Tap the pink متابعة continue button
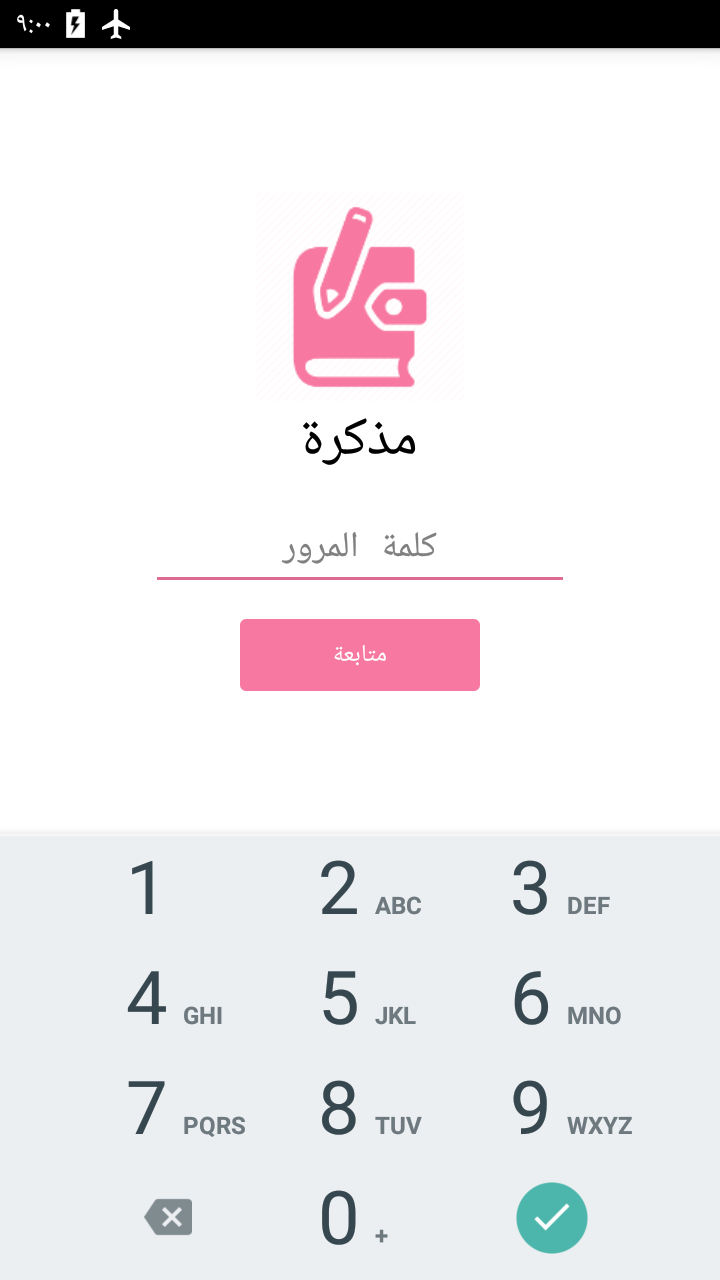Screen dimensions: 720x1280 [x=360, y=655]
